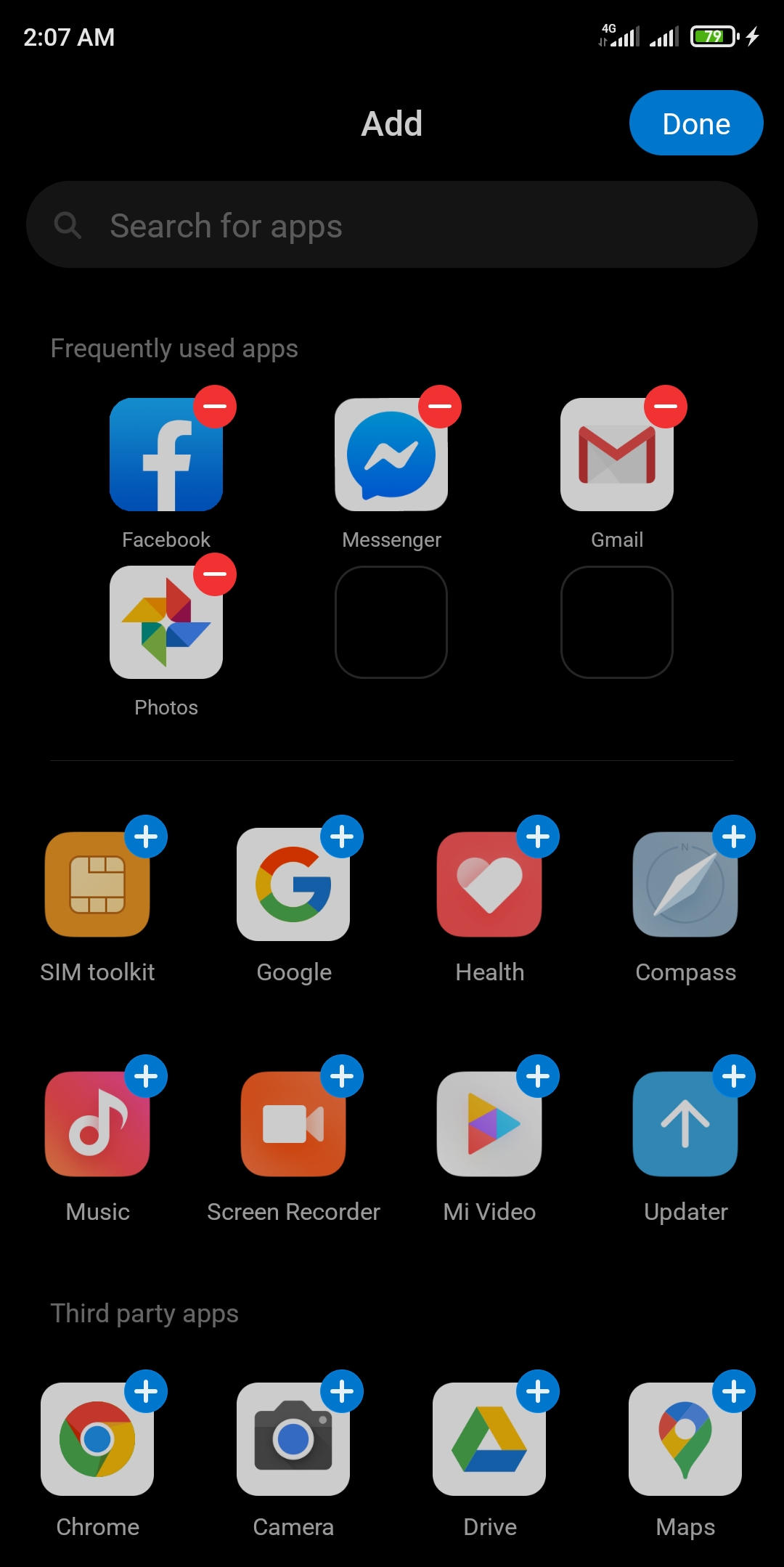This screenshot has width=784, height=1567.
Task: Add the Music app
Action: [146, 1076]
